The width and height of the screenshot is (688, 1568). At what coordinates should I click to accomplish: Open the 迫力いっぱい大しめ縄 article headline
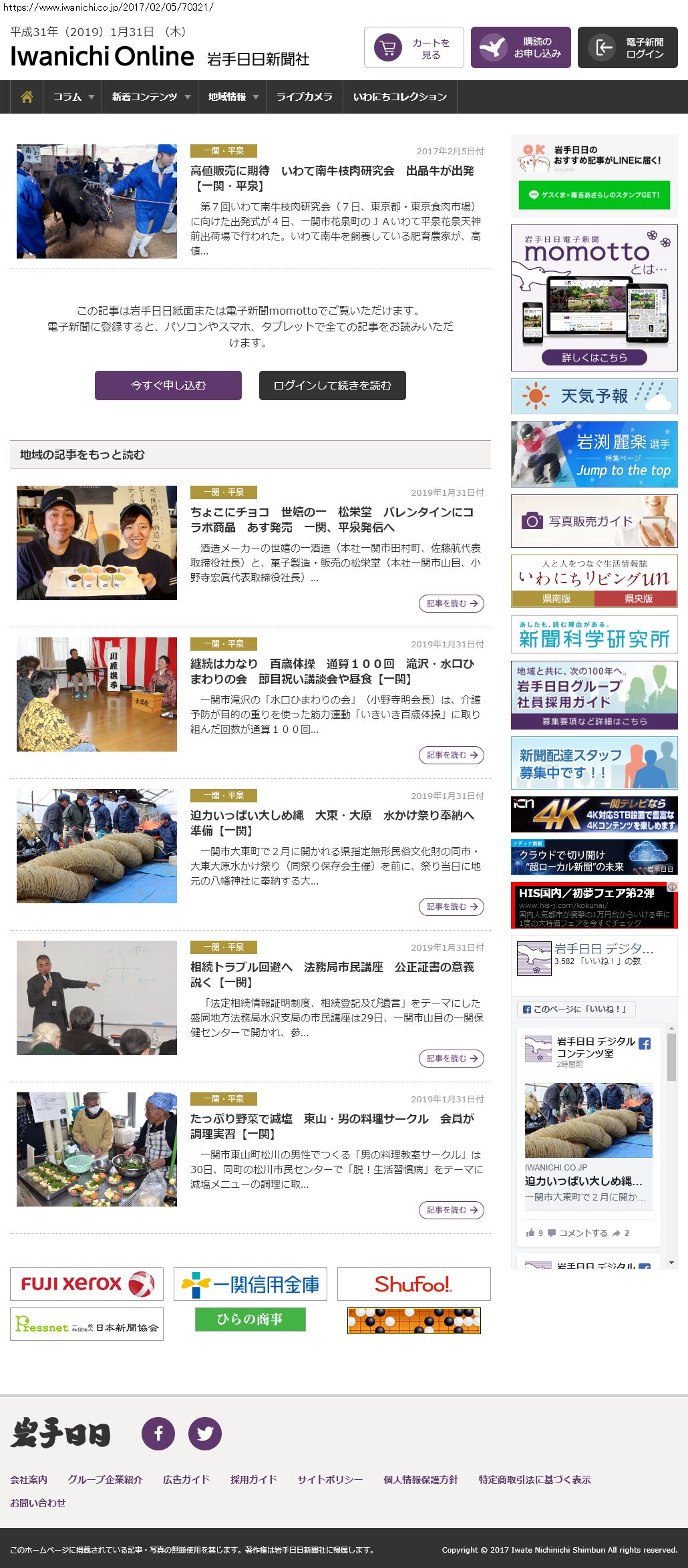[x=332, y=822]
